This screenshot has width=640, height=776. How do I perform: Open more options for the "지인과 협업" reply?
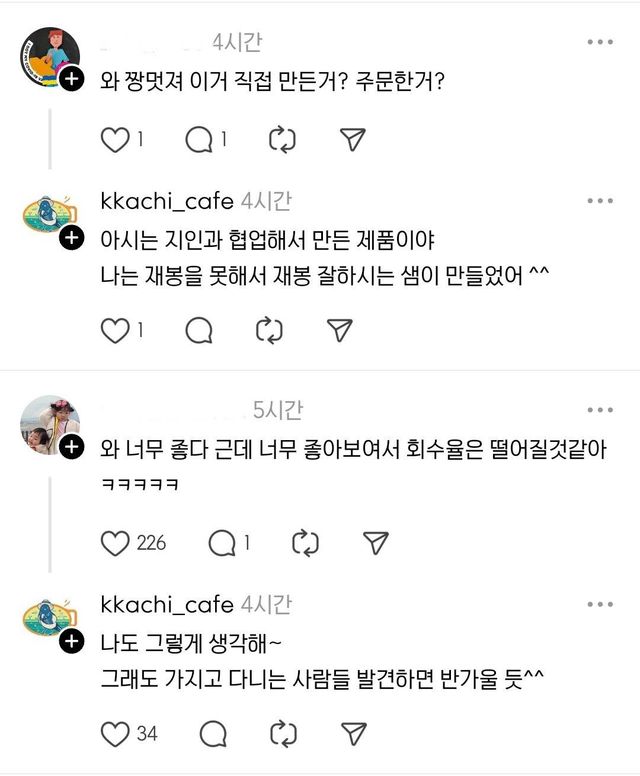coord(600,201)
